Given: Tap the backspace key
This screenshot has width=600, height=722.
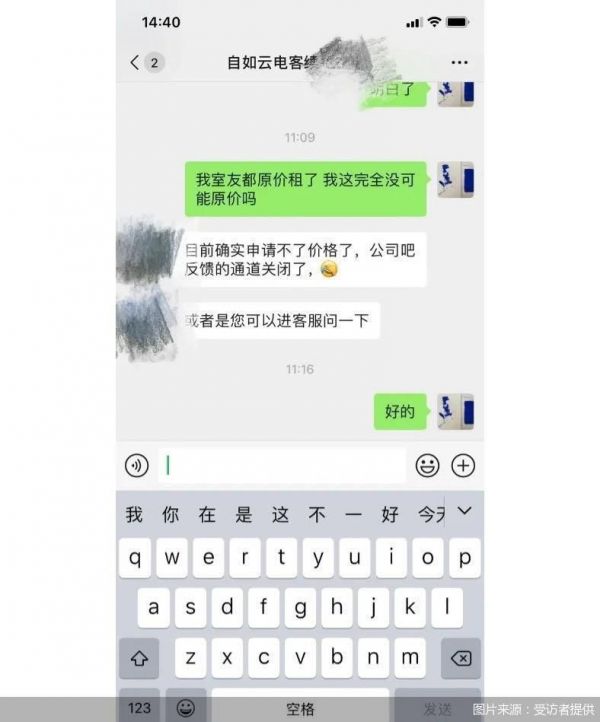Looking at the screenshot, I should [x=461, y=658].
